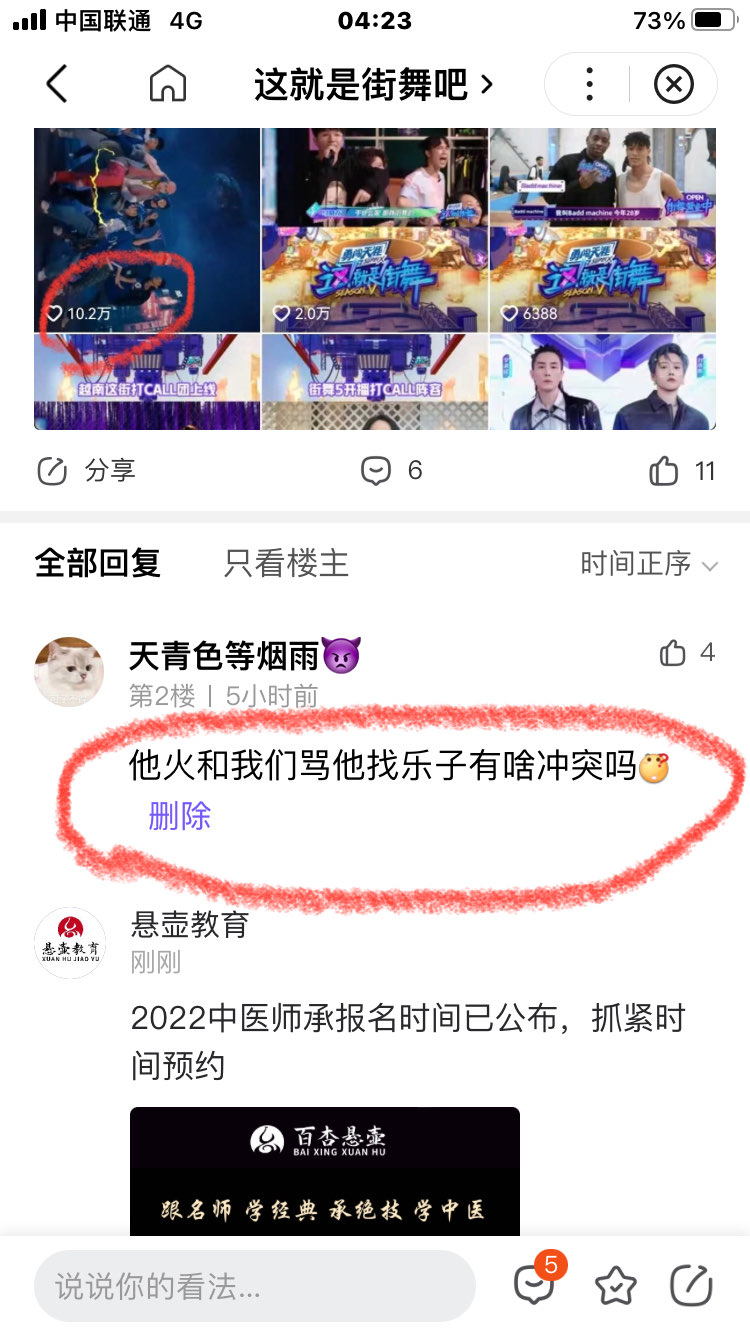Bookmark this thread with the star icon
Image resolution: width=750 pixels, height=1334 pixels.
point(615,1286)
